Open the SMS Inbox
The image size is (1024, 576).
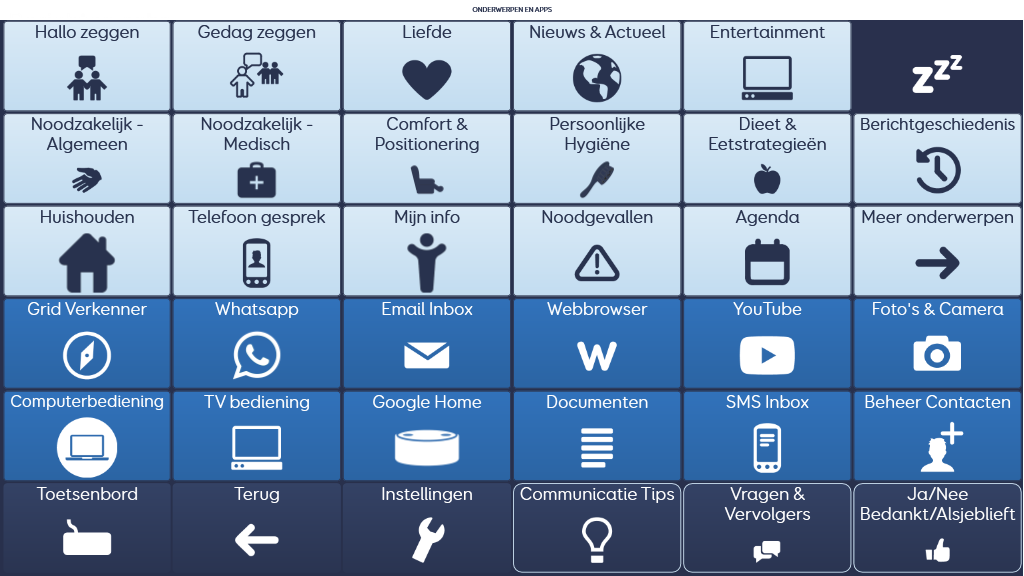(x=767, y=434)
